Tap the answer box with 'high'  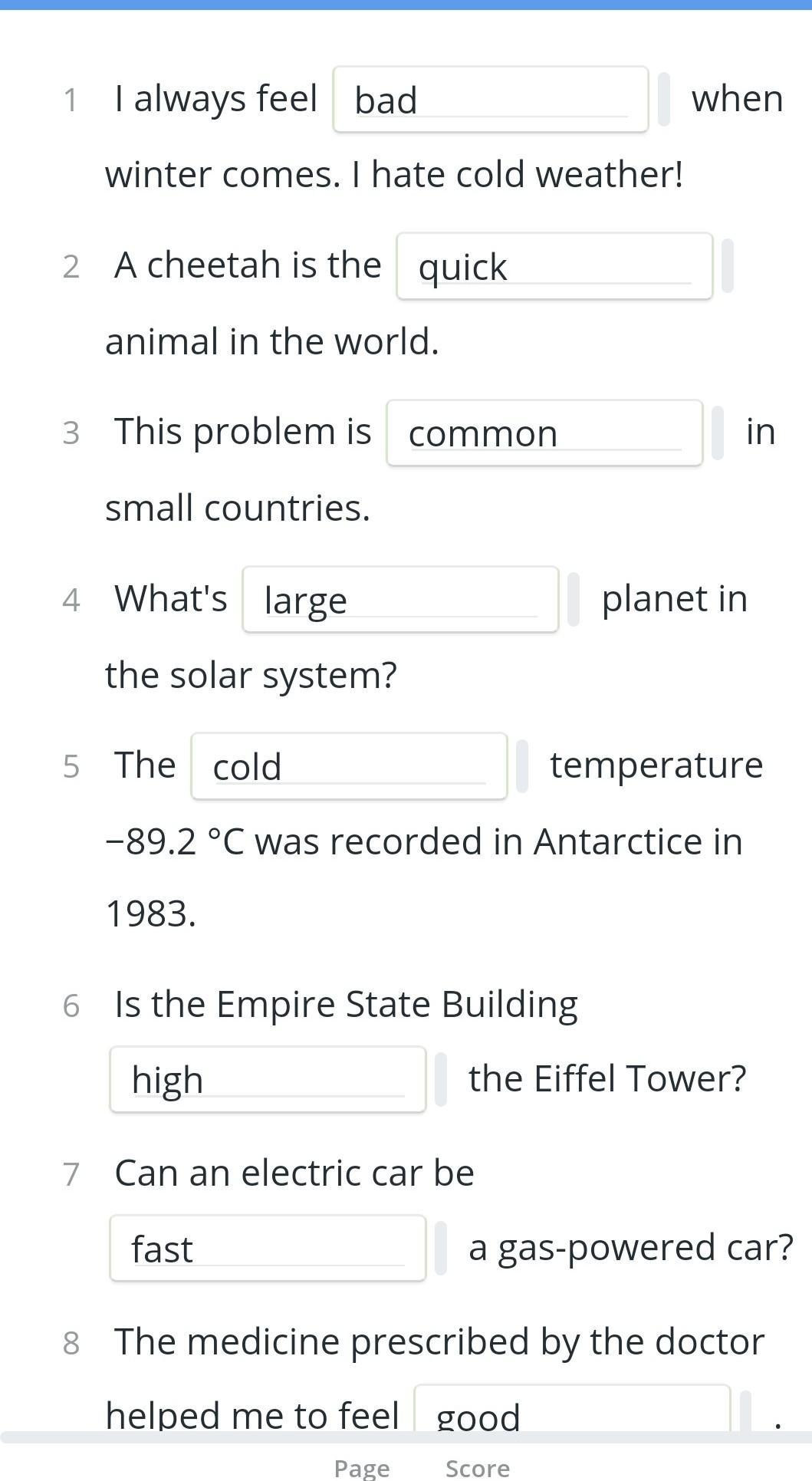(268, 1079)
